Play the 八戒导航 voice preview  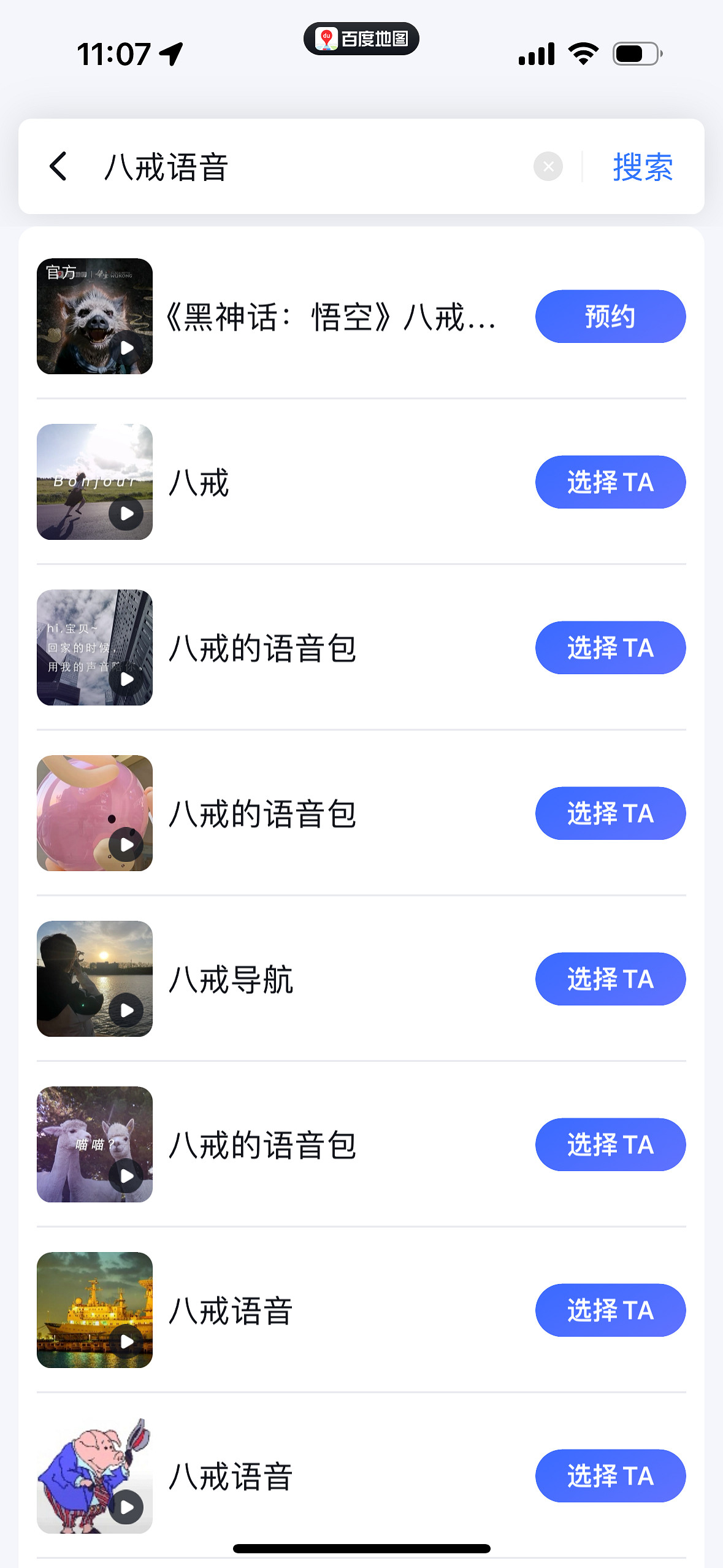coord(127,1011)
